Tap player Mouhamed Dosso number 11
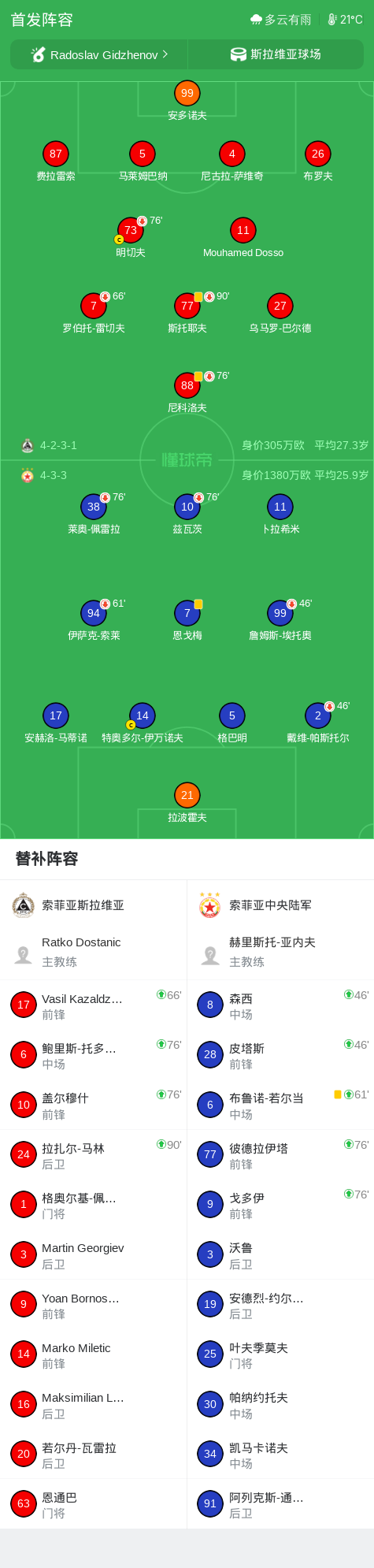 point(243,237)
